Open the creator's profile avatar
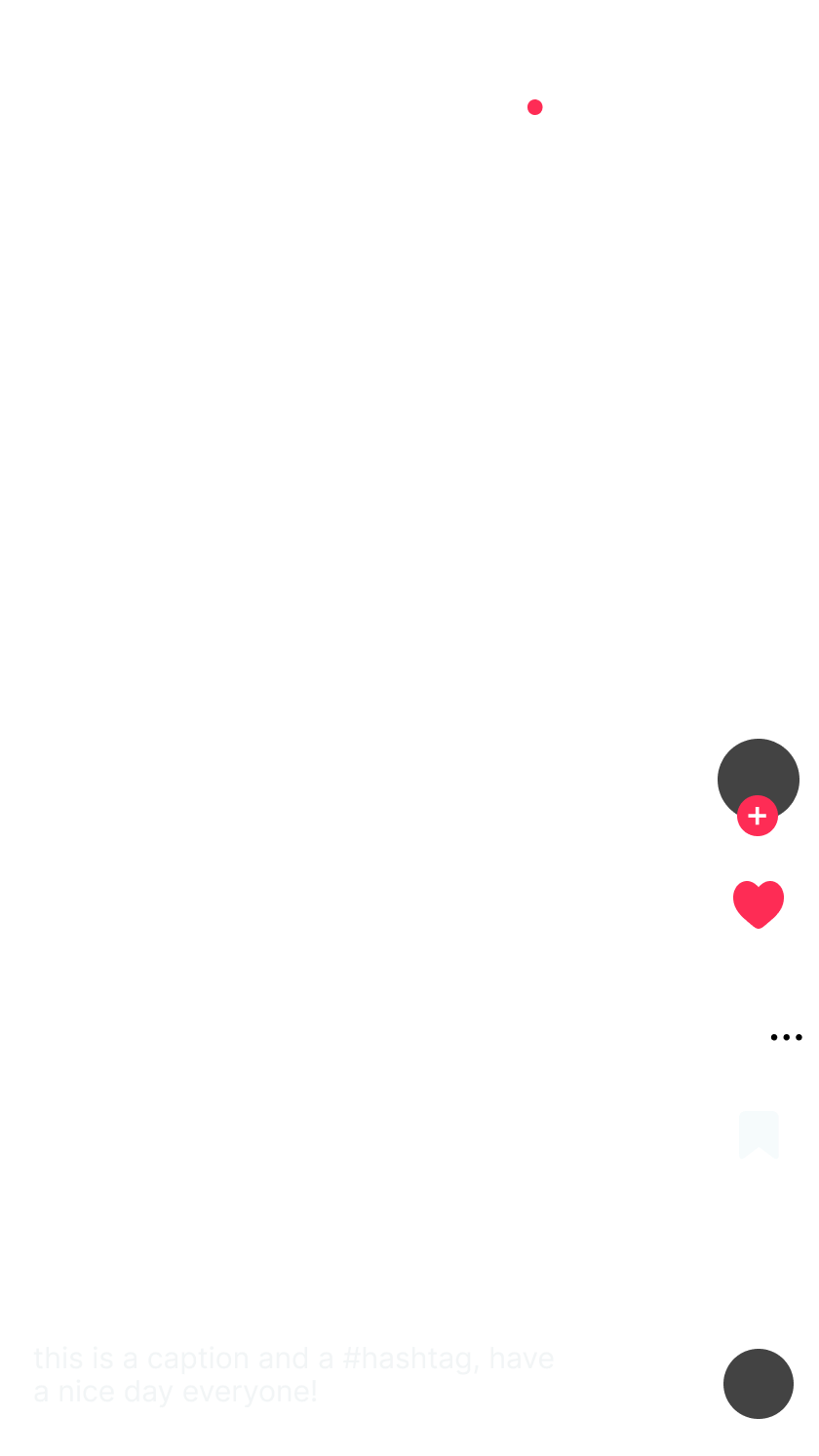Screen dimensions: 819x1456 coord(758,777)
